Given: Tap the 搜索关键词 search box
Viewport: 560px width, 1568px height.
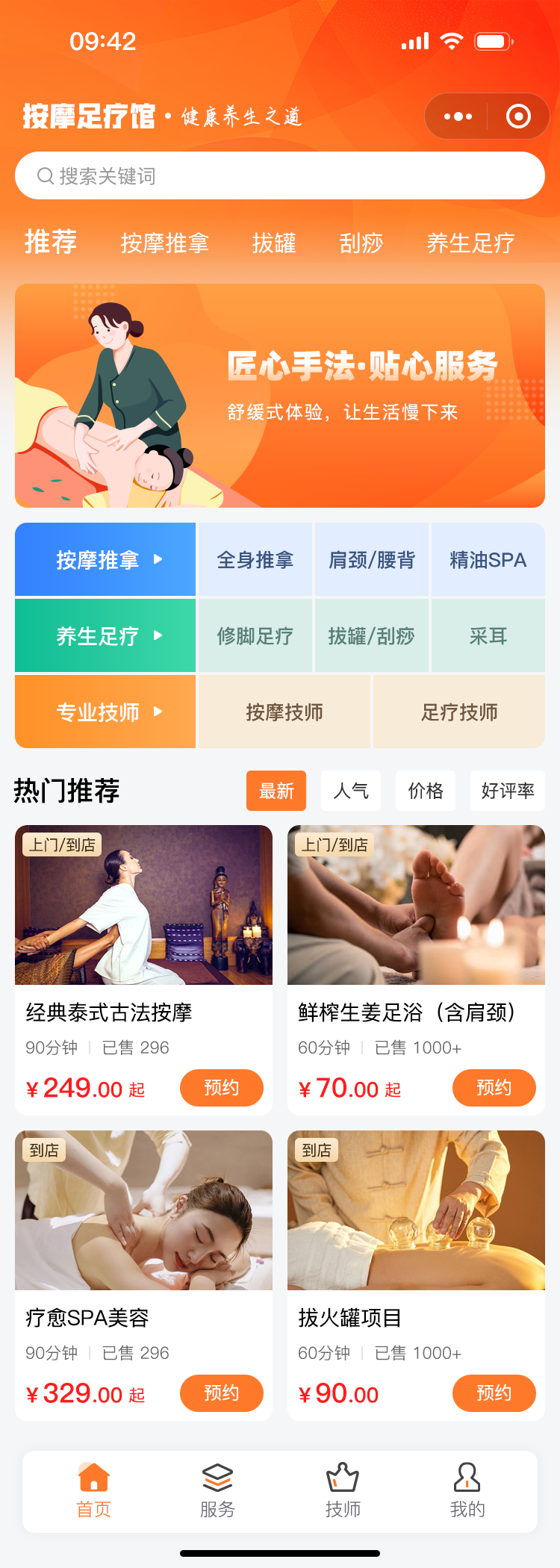Looking at the screenshot, I should click(x=280, y=176).
